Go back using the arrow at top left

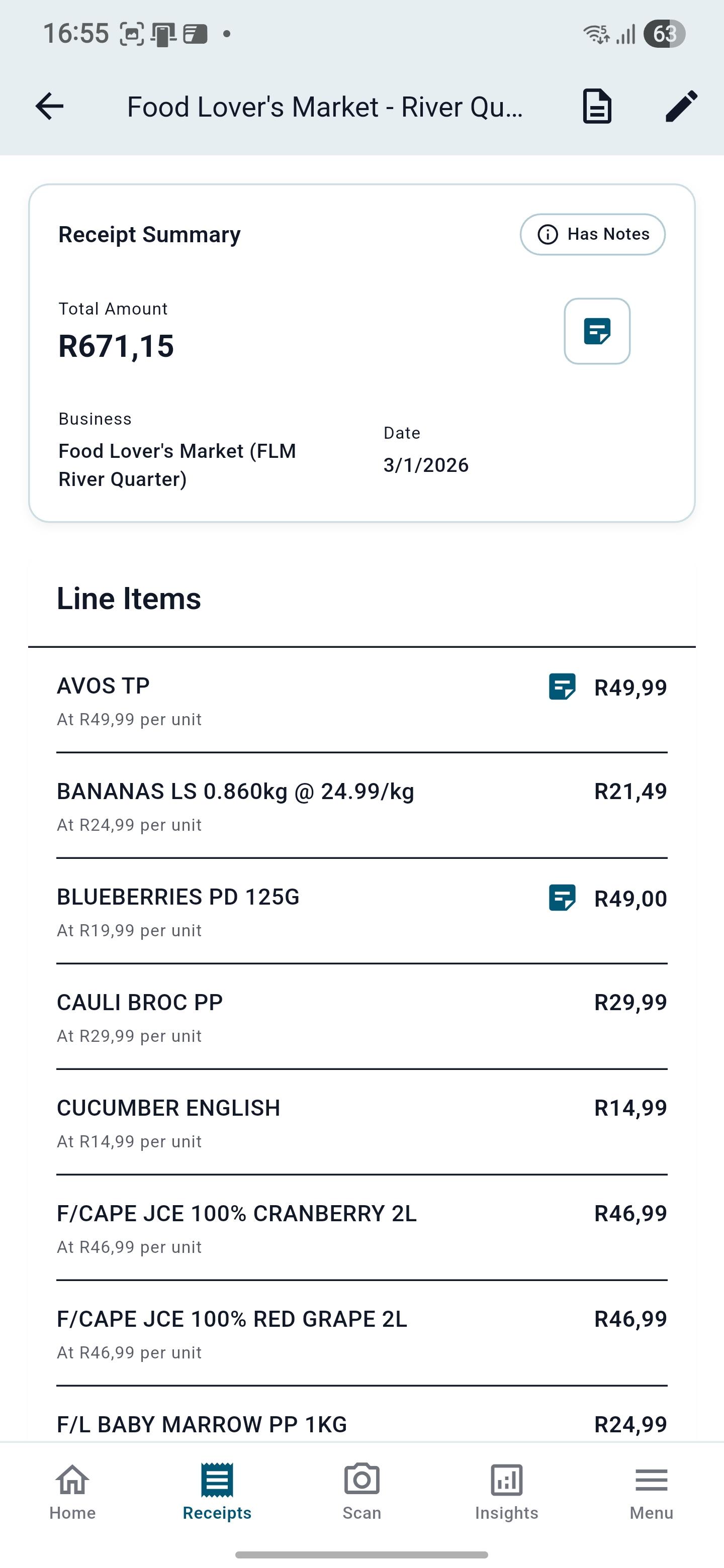49,106
